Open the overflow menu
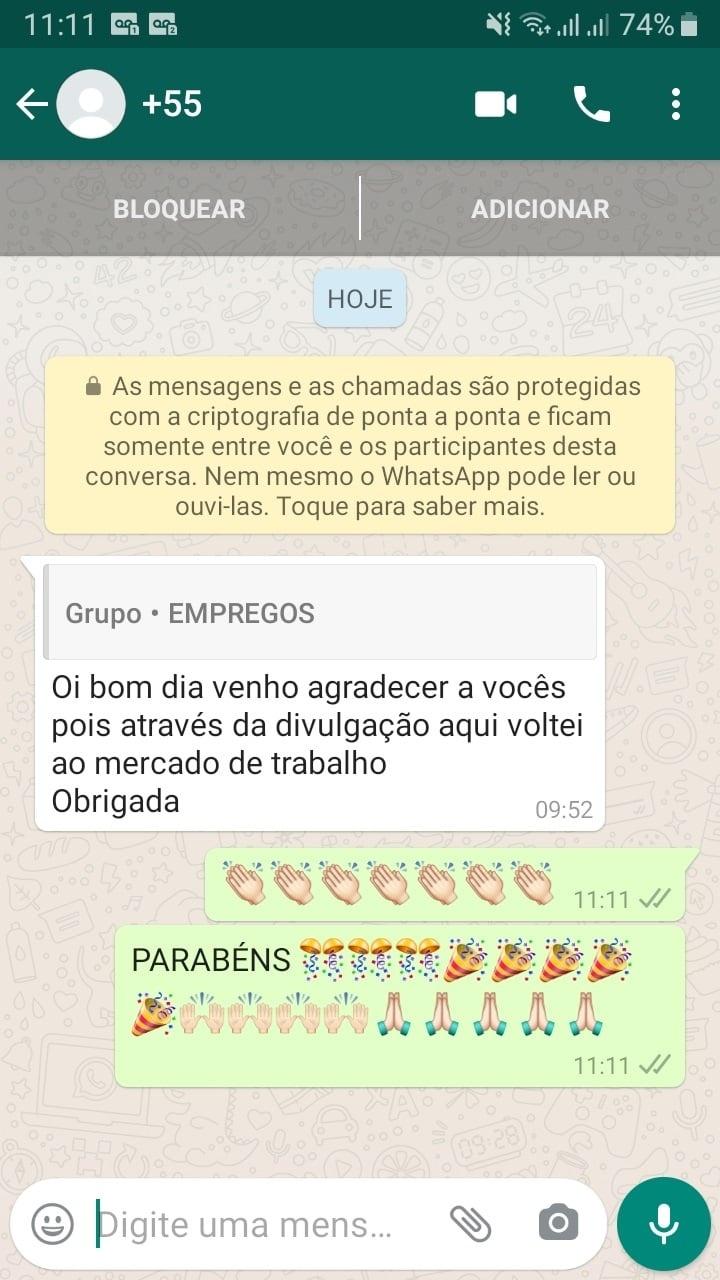 676,104
